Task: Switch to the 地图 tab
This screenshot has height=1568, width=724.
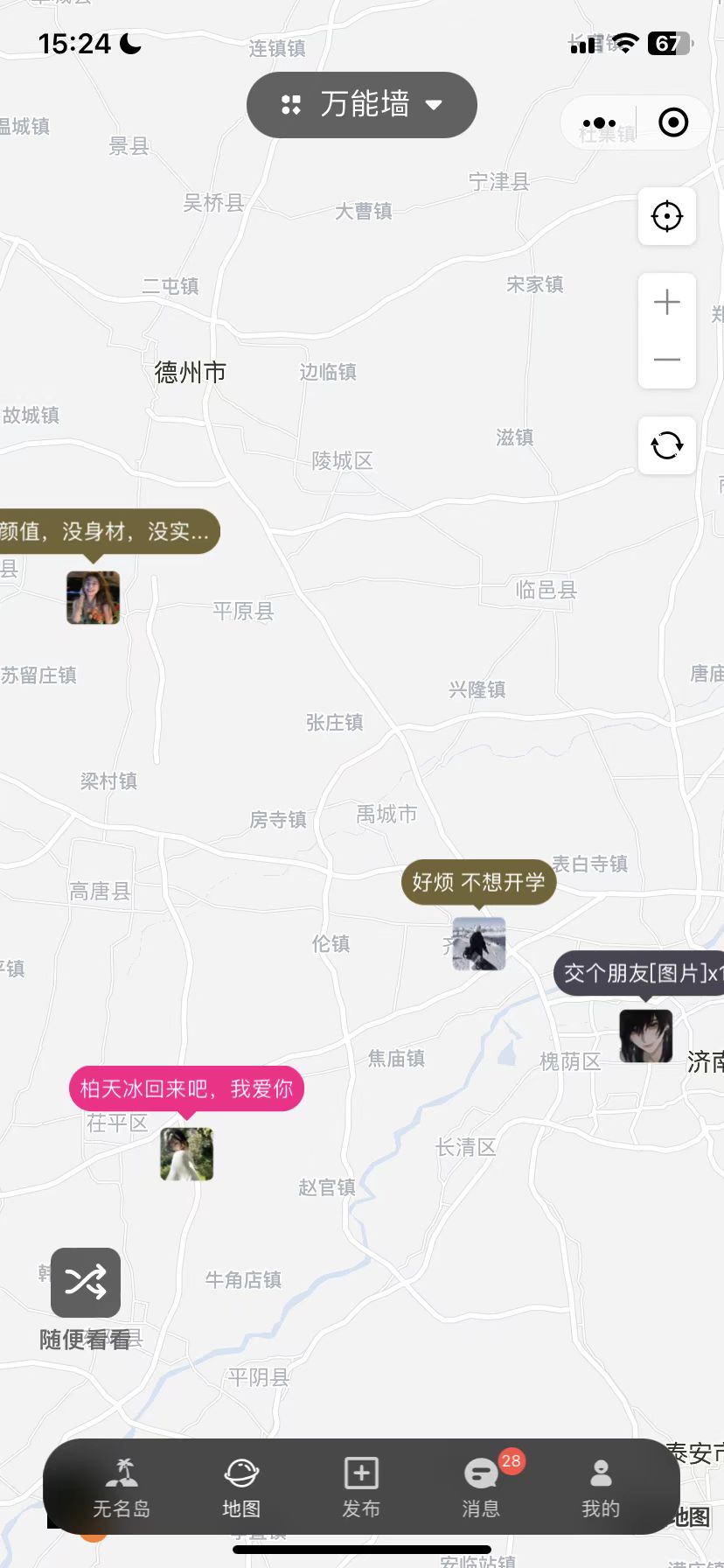Action: point(241,1487)
